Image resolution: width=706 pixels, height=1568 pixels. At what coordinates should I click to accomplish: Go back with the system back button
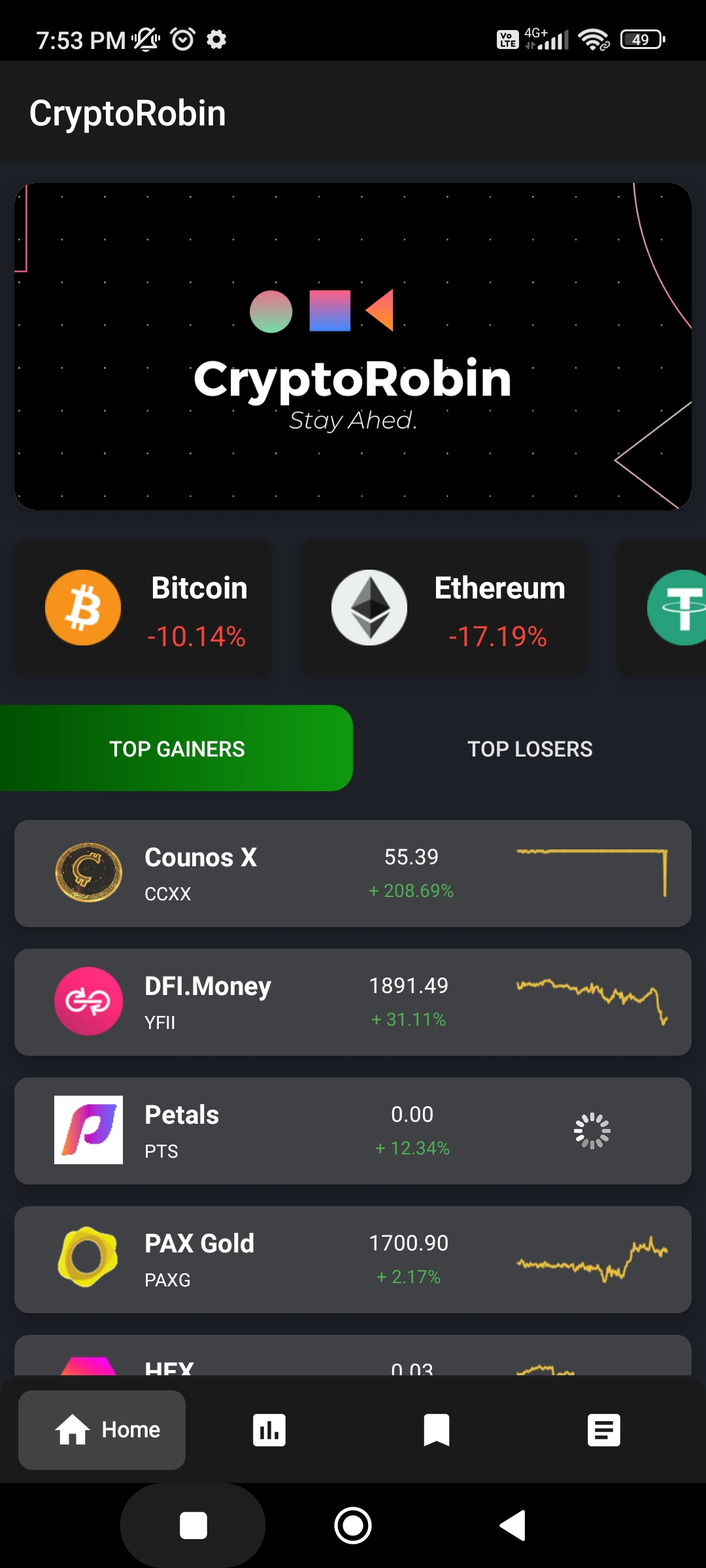(x=513, y=1526)
